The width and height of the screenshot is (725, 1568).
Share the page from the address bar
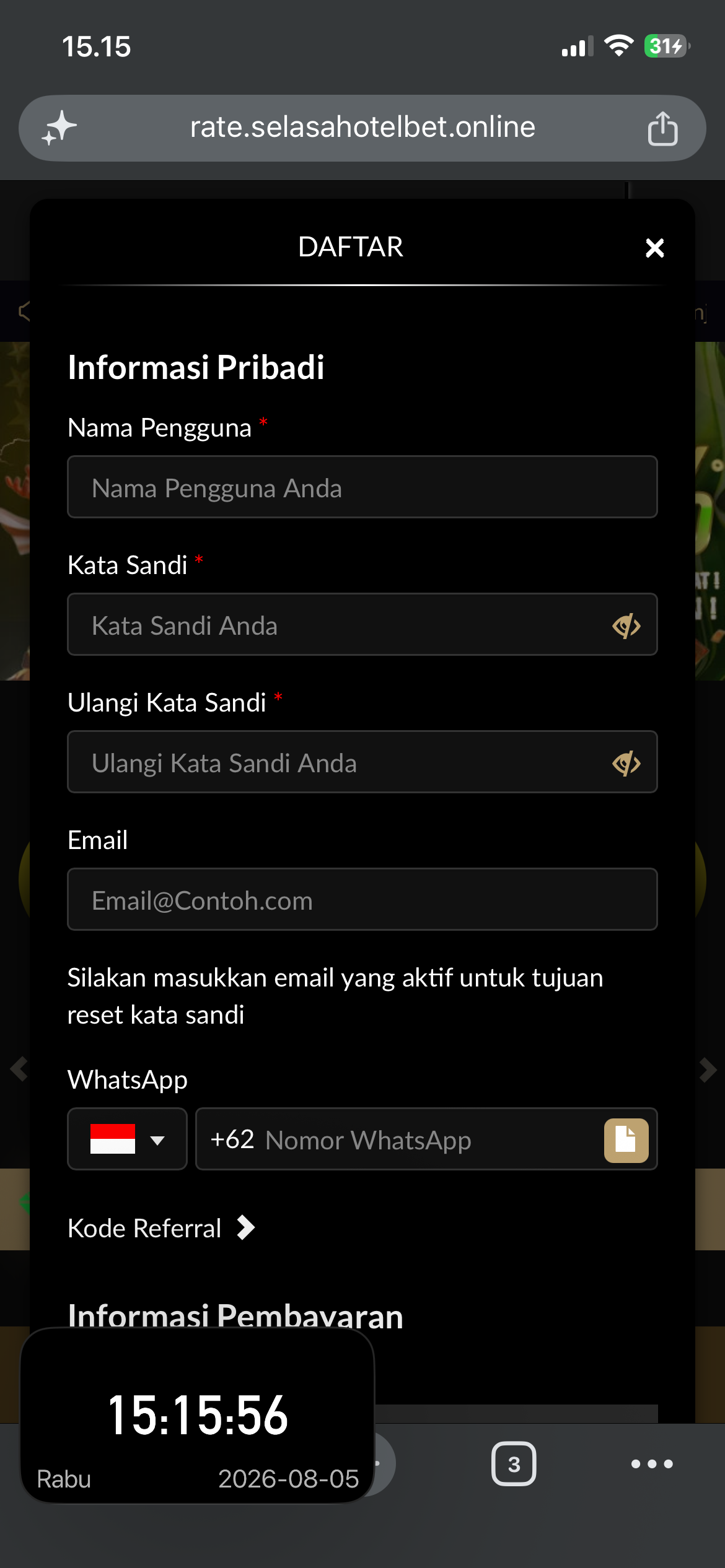point(662,128)
